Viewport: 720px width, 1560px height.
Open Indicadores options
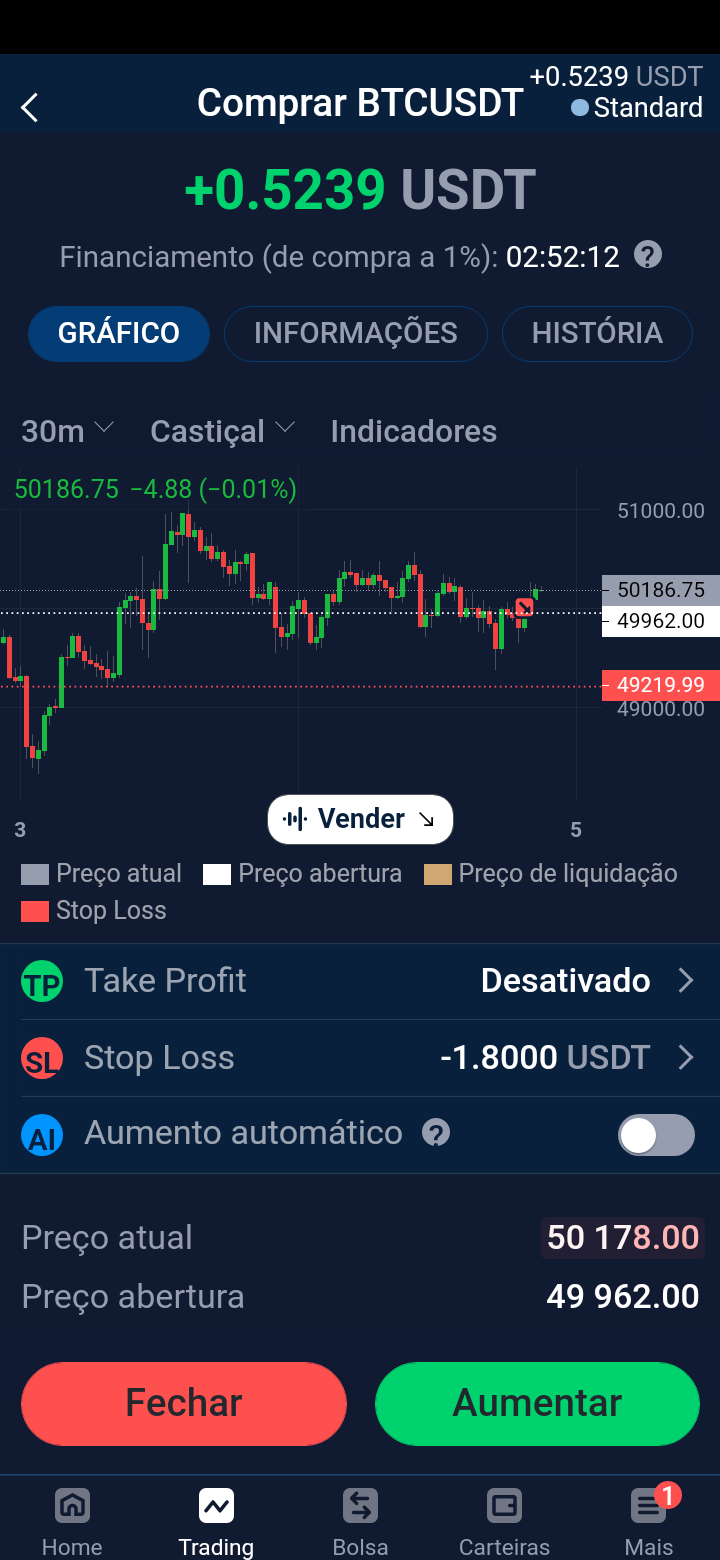(x=414, y=431)
